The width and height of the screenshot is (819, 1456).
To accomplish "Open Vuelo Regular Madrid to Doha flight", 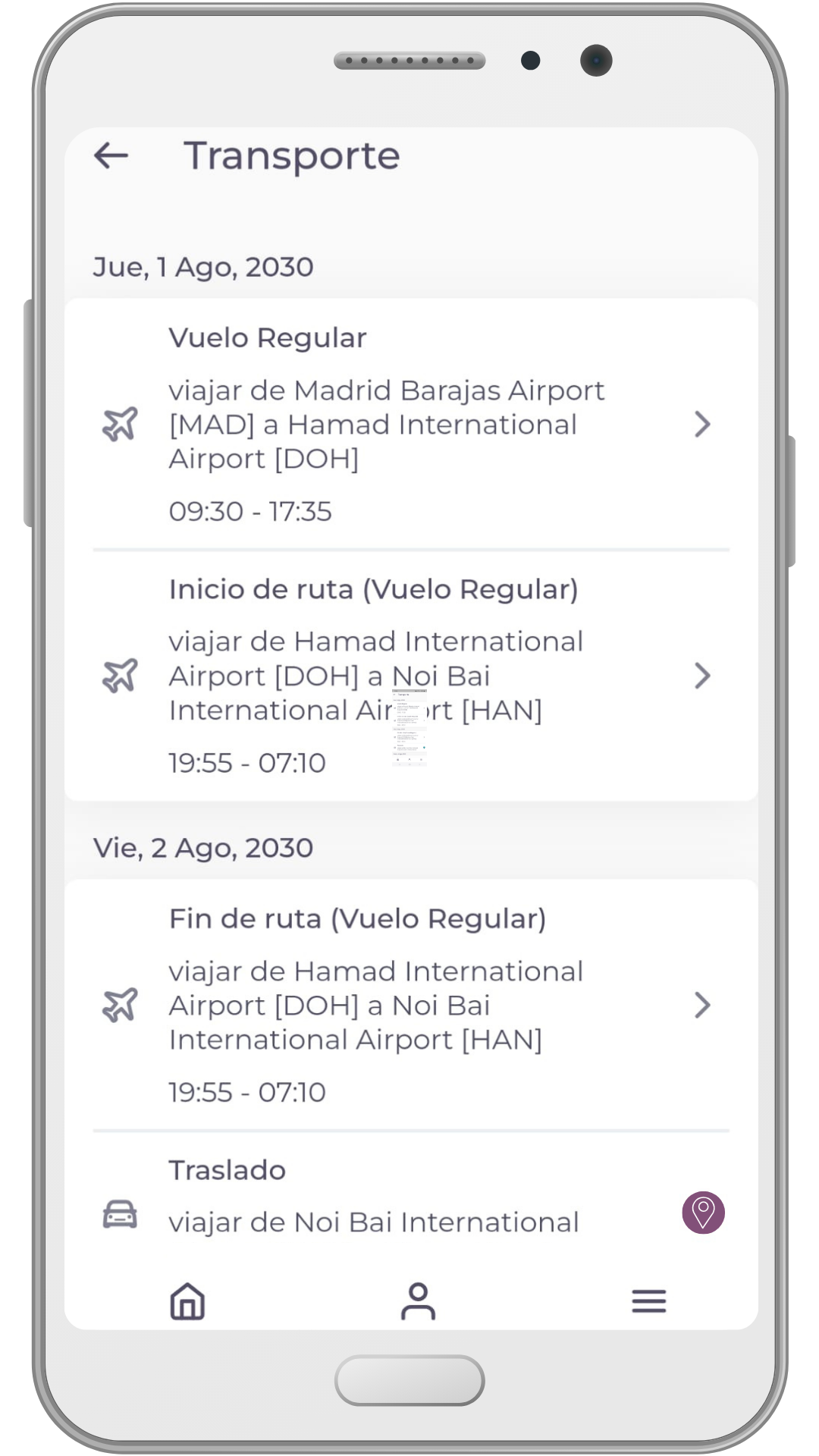I will pyautogui.click(x=409, y=425).
